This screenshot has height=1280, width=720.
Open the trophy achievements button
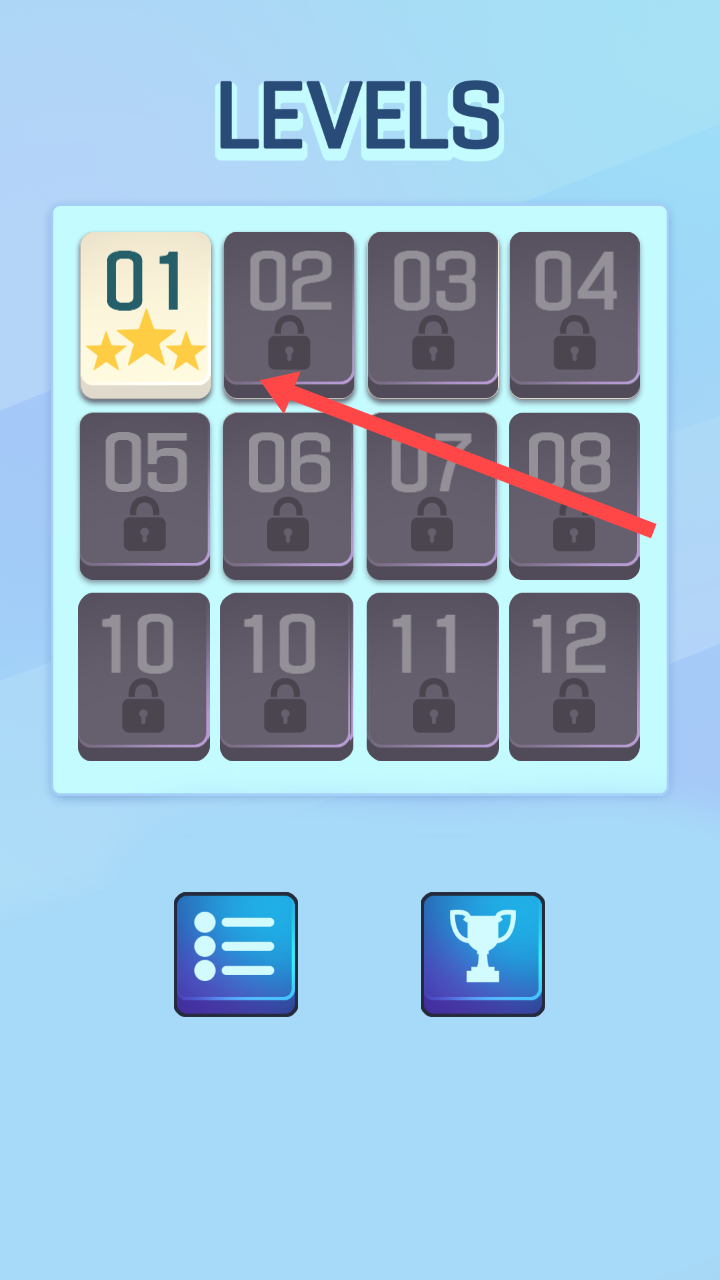pyautogui.click(x=483, y=953)
